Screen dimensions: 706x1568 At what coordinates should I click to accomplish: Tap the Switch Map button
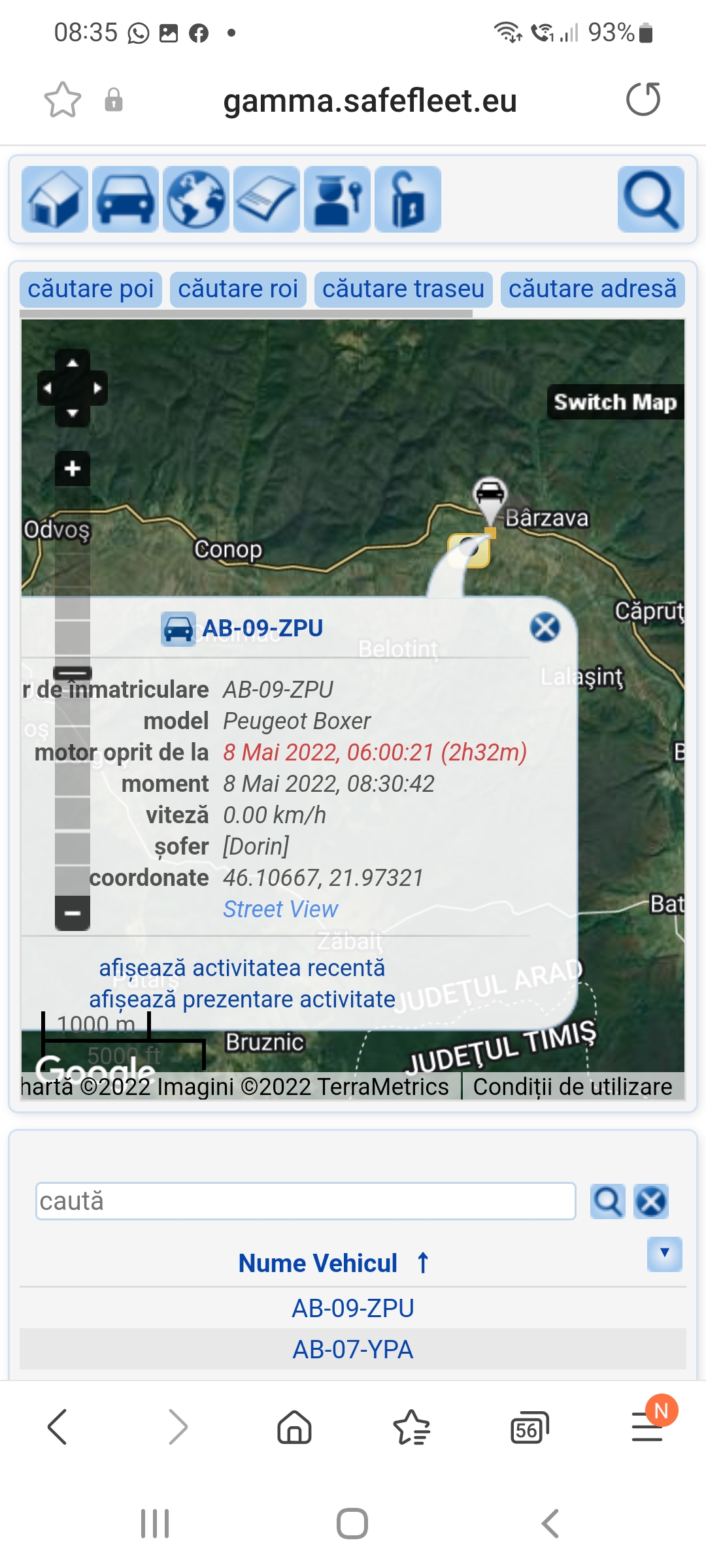(614, 402)
